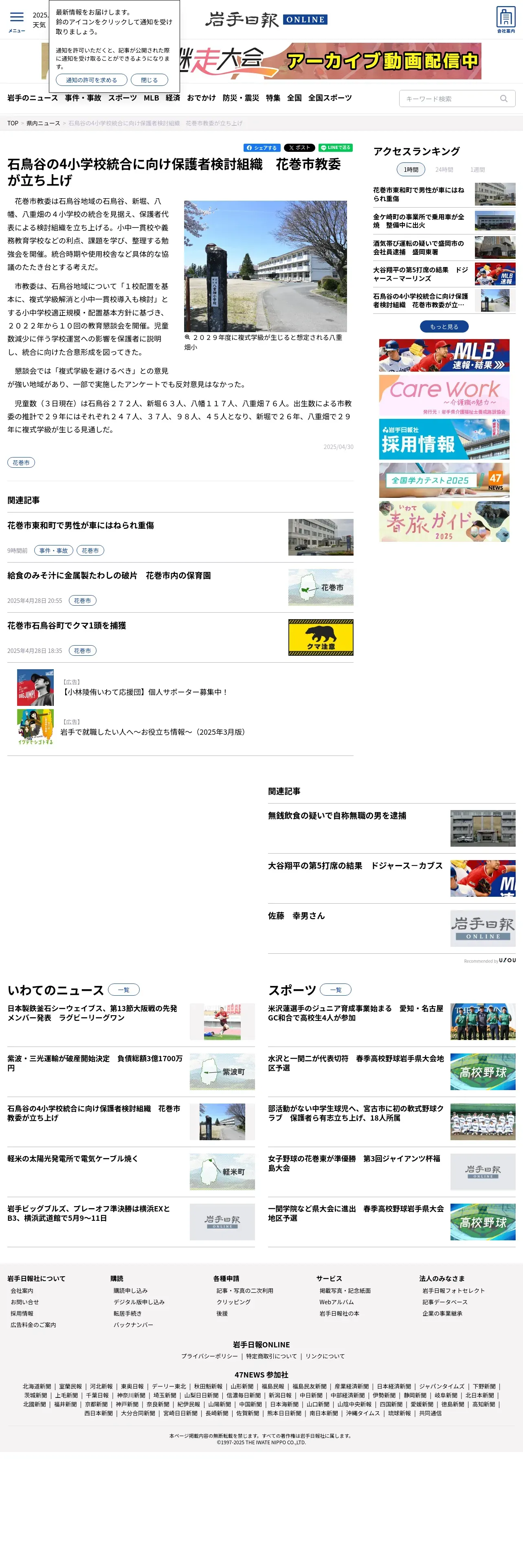The width and height of the screenshot is (523, 1568).
Task: Share the article on Facebook
Action: 262,148
